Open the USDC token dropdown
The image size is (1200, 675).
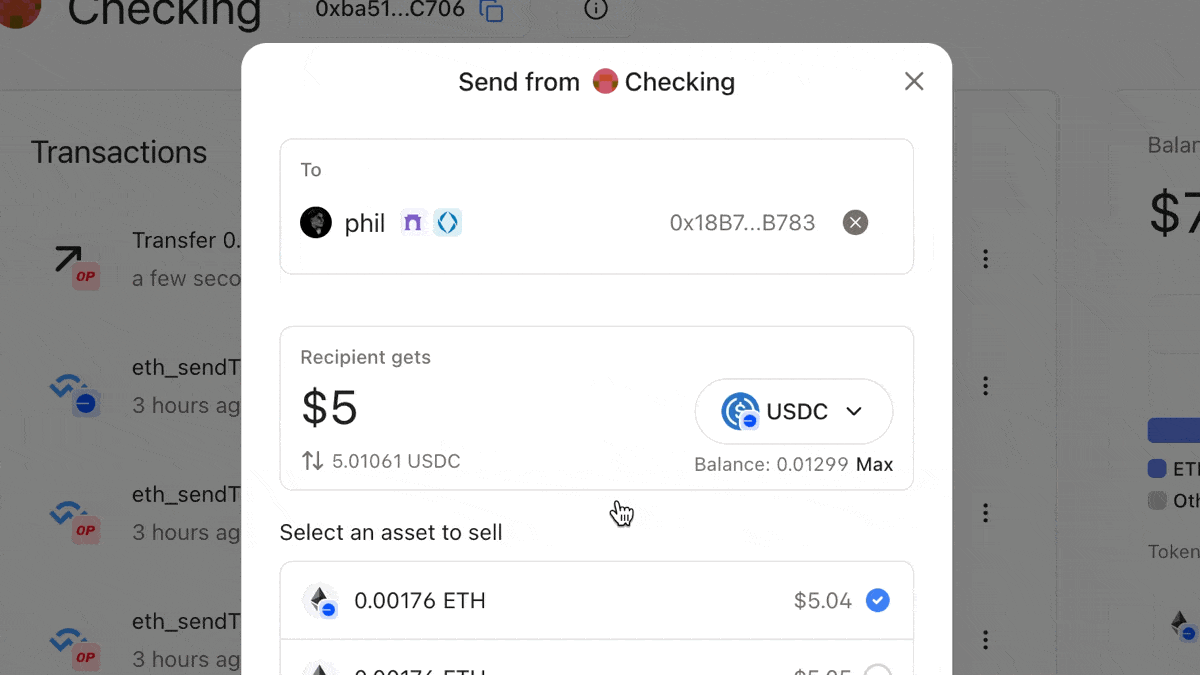coord(794,411)
